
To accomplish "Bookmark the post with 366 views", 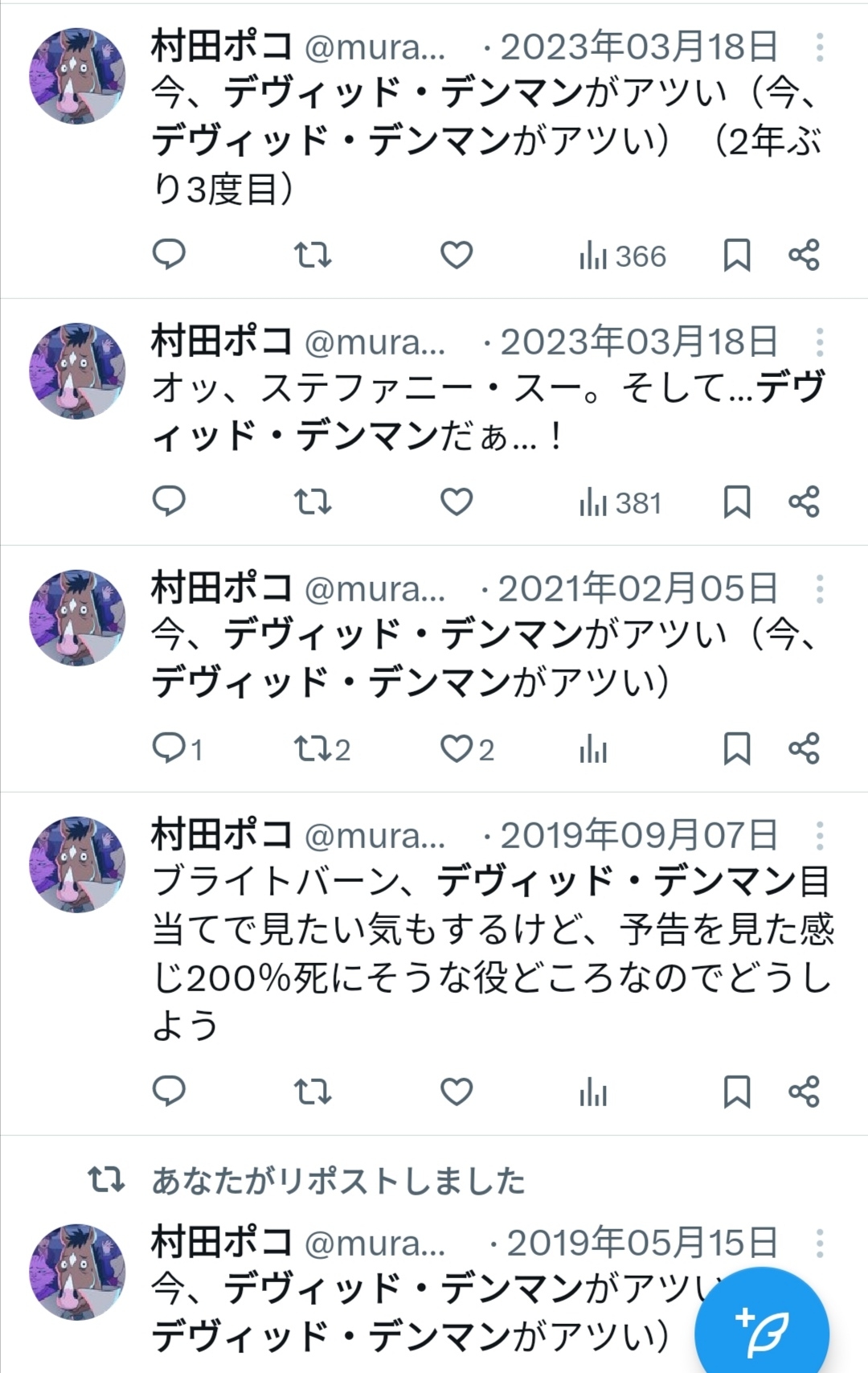I will coord(737,256).
